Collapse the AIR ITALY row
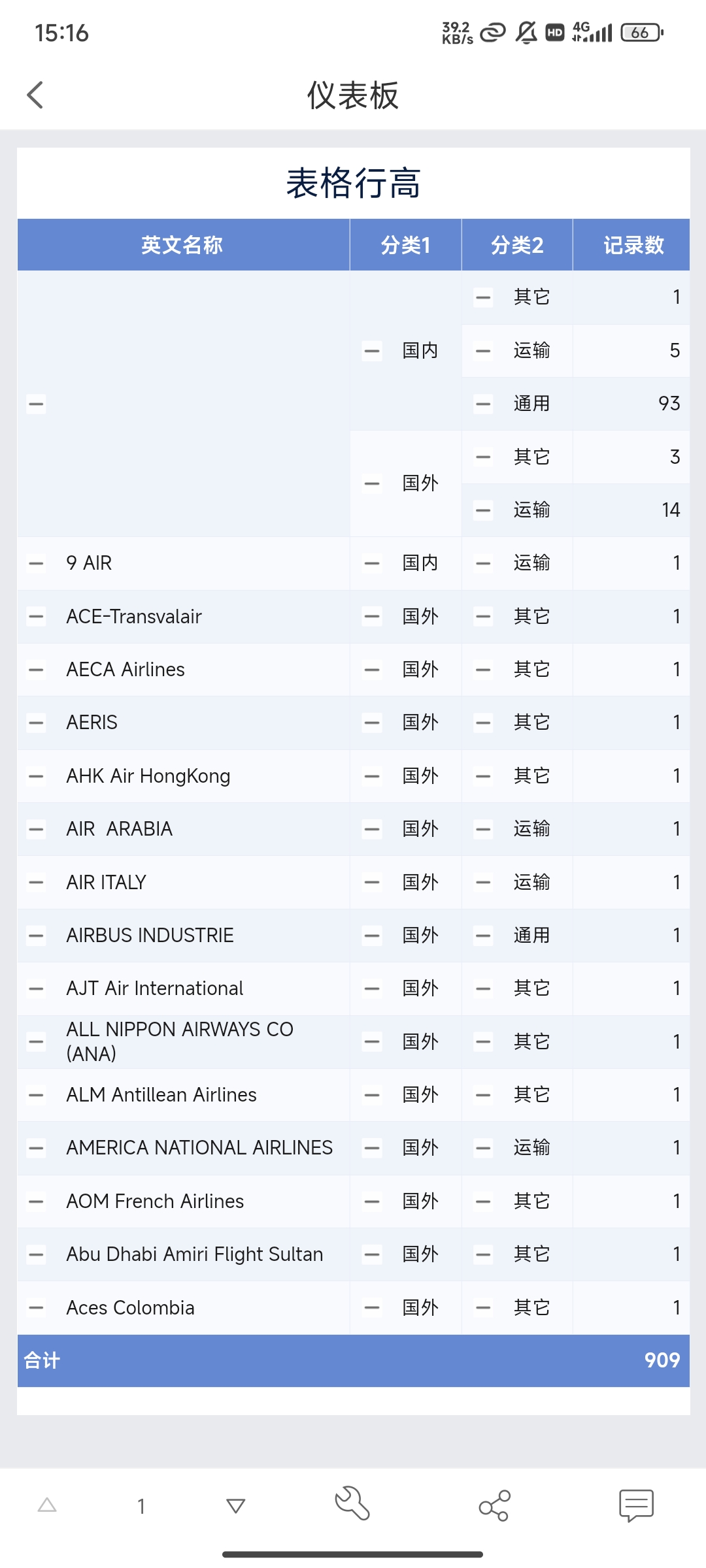This screenshot has height=1568, width=706. coord(37,883)
